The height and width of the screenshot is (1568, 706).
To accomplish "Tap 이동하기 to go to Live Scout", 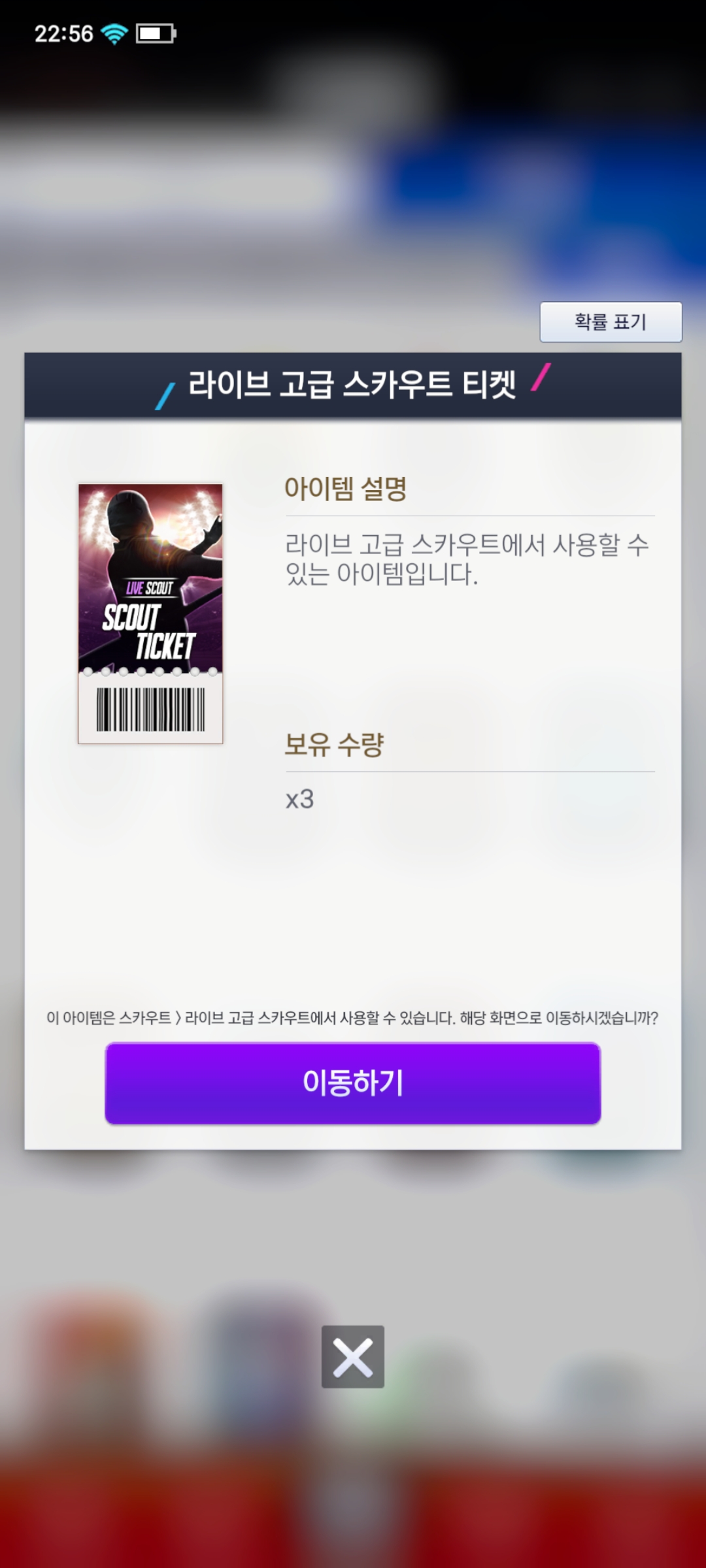I will point(353,1083).
